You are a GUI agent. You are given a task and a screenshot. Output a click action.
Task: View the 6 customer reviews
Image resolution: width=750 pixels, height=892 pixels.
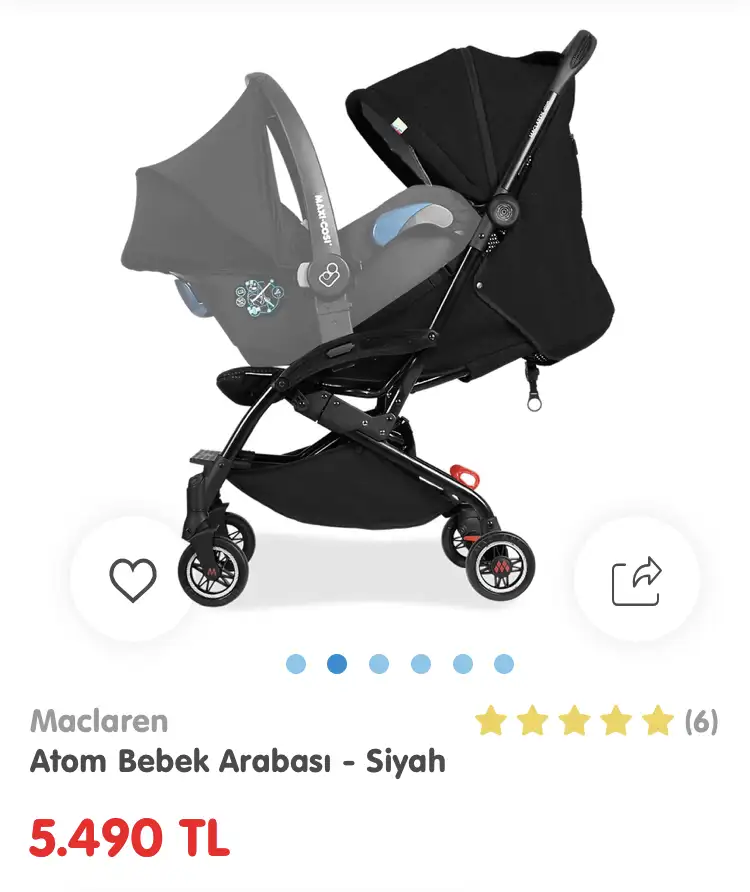(x=596, y=721)
